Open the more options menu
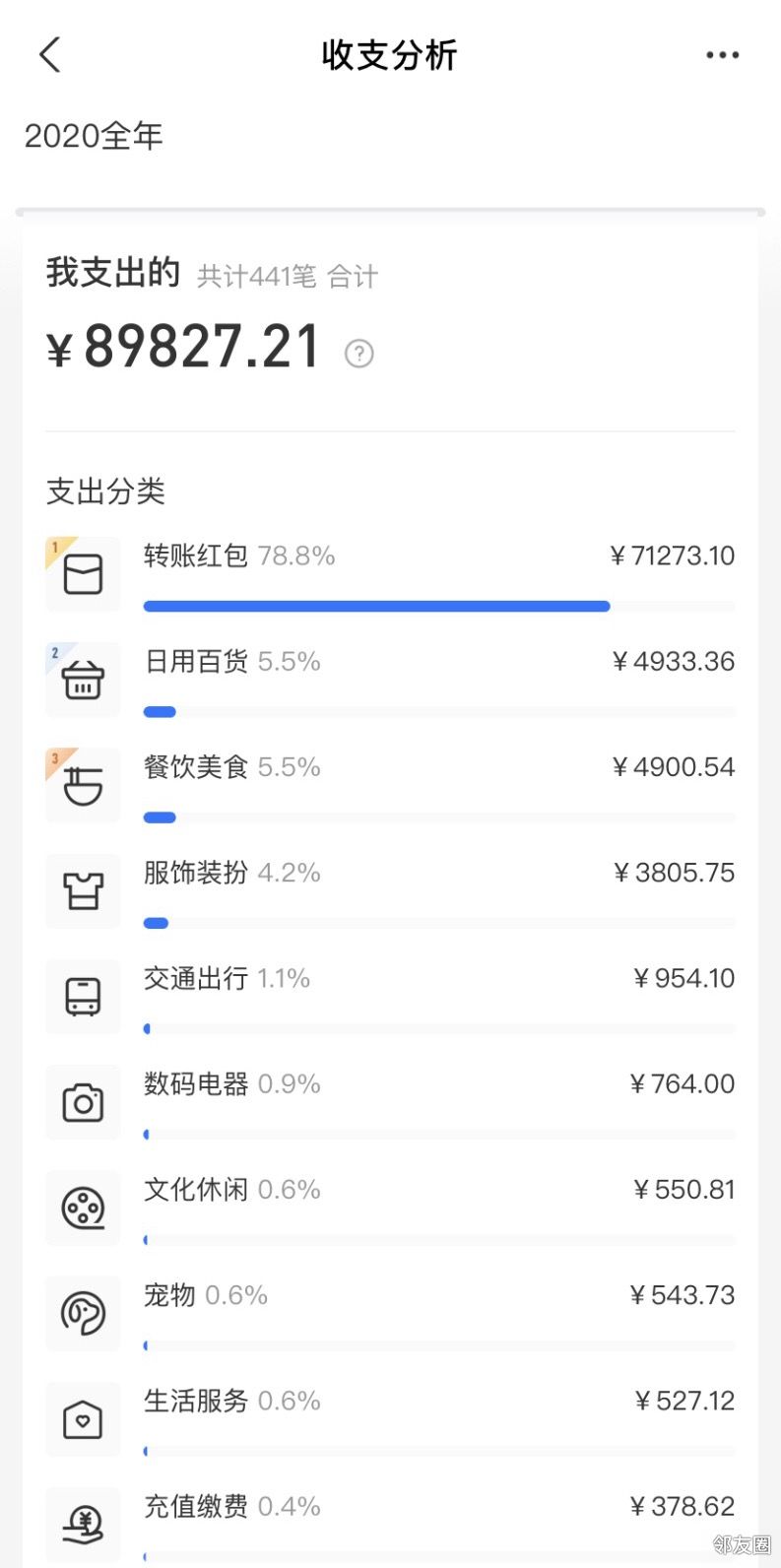The height and width of the screenshot is (1568, 781). (x=722, y=54)
